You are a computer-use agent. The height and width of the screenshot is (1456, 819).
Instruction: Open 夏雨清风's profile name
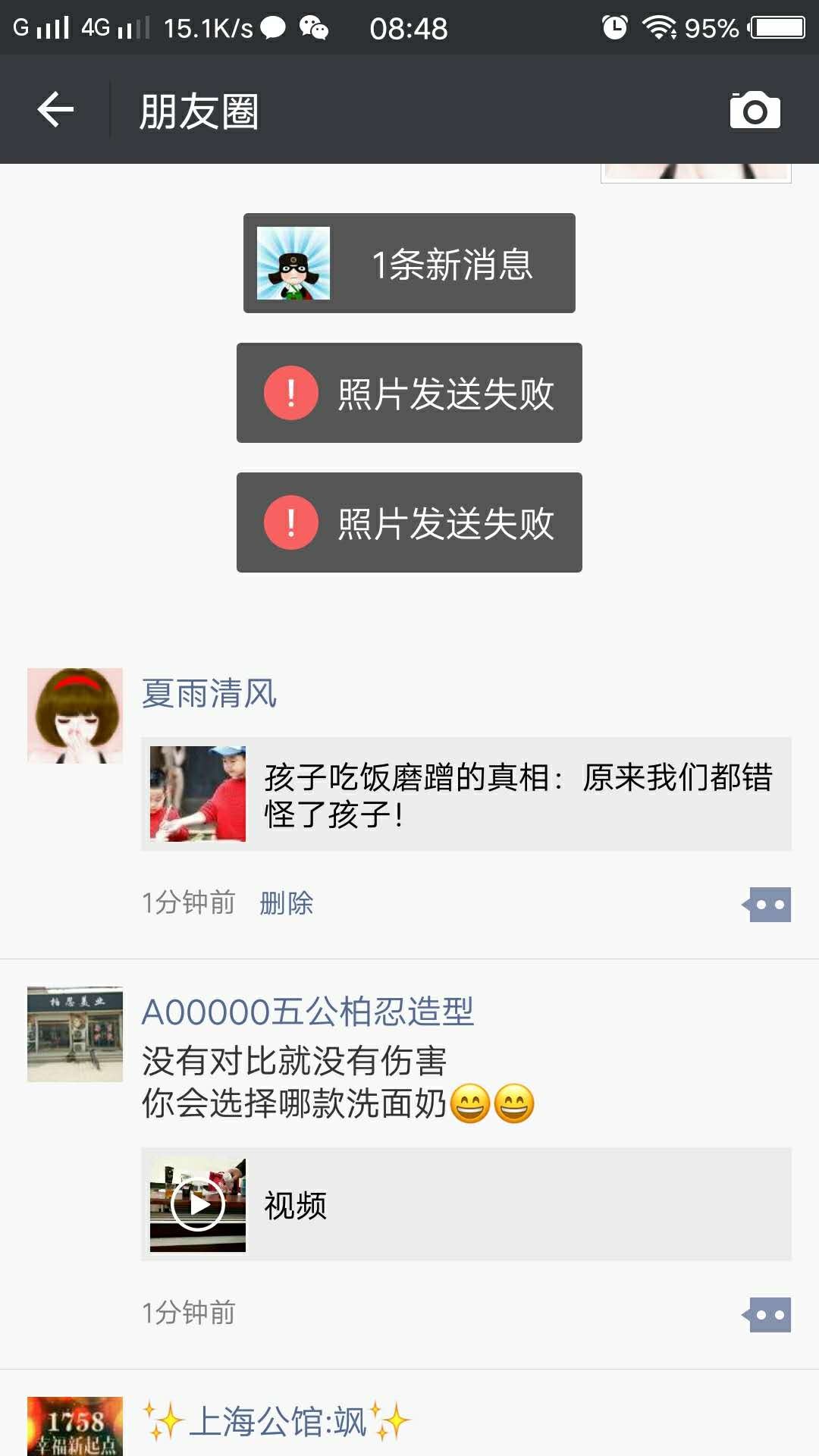(x=209, y=693)
